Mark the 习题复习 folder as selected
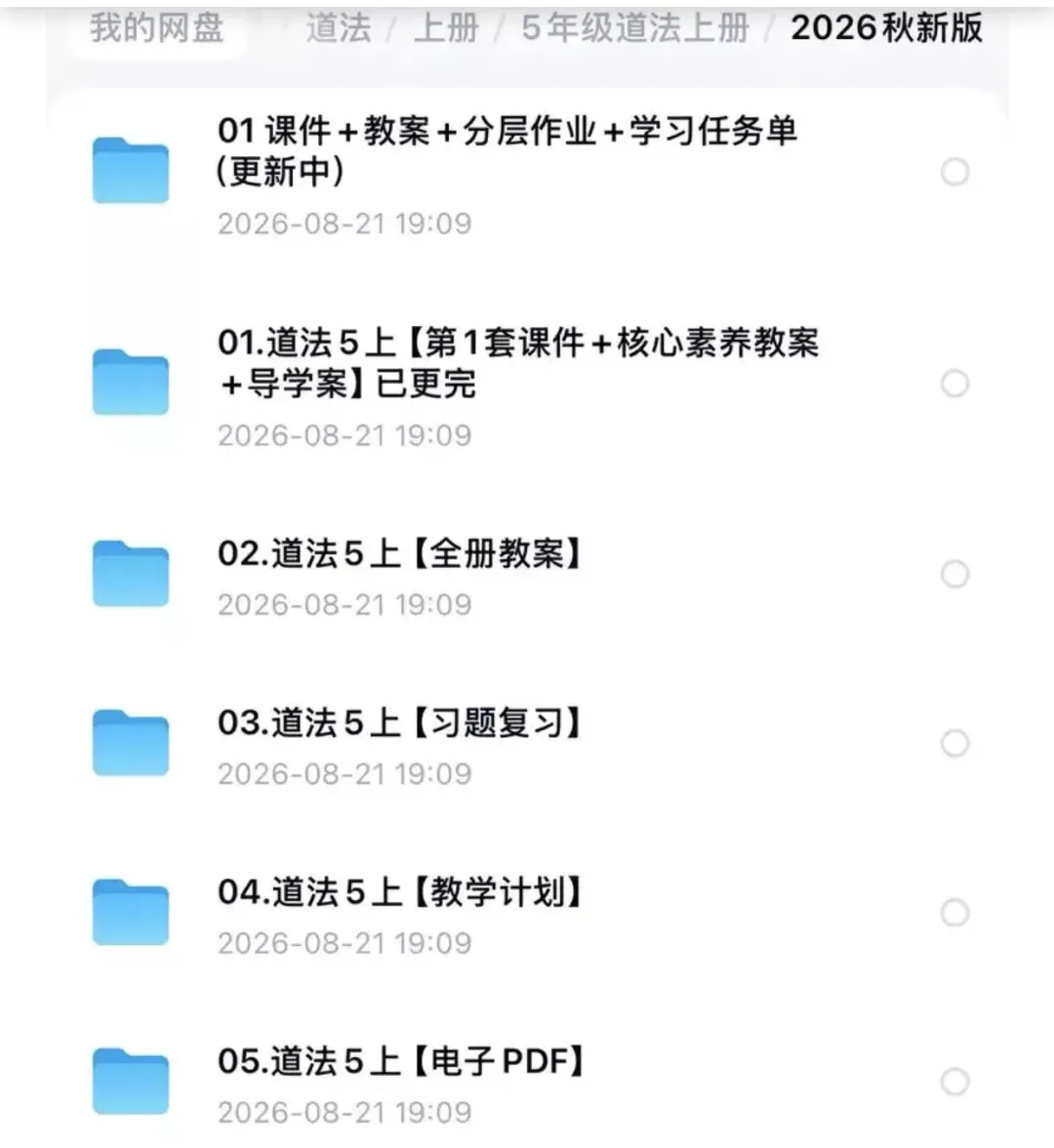The height and width of the screenshot is (1148, 1054). coord(954,743)
